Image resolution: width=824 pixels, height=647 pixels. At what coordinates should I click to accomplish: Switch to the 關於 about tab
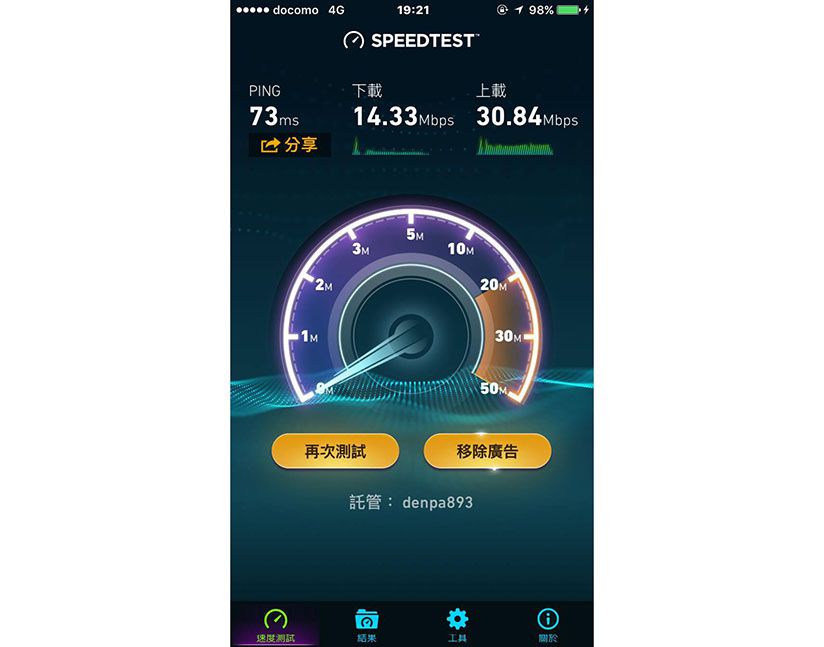coord(548,625)
